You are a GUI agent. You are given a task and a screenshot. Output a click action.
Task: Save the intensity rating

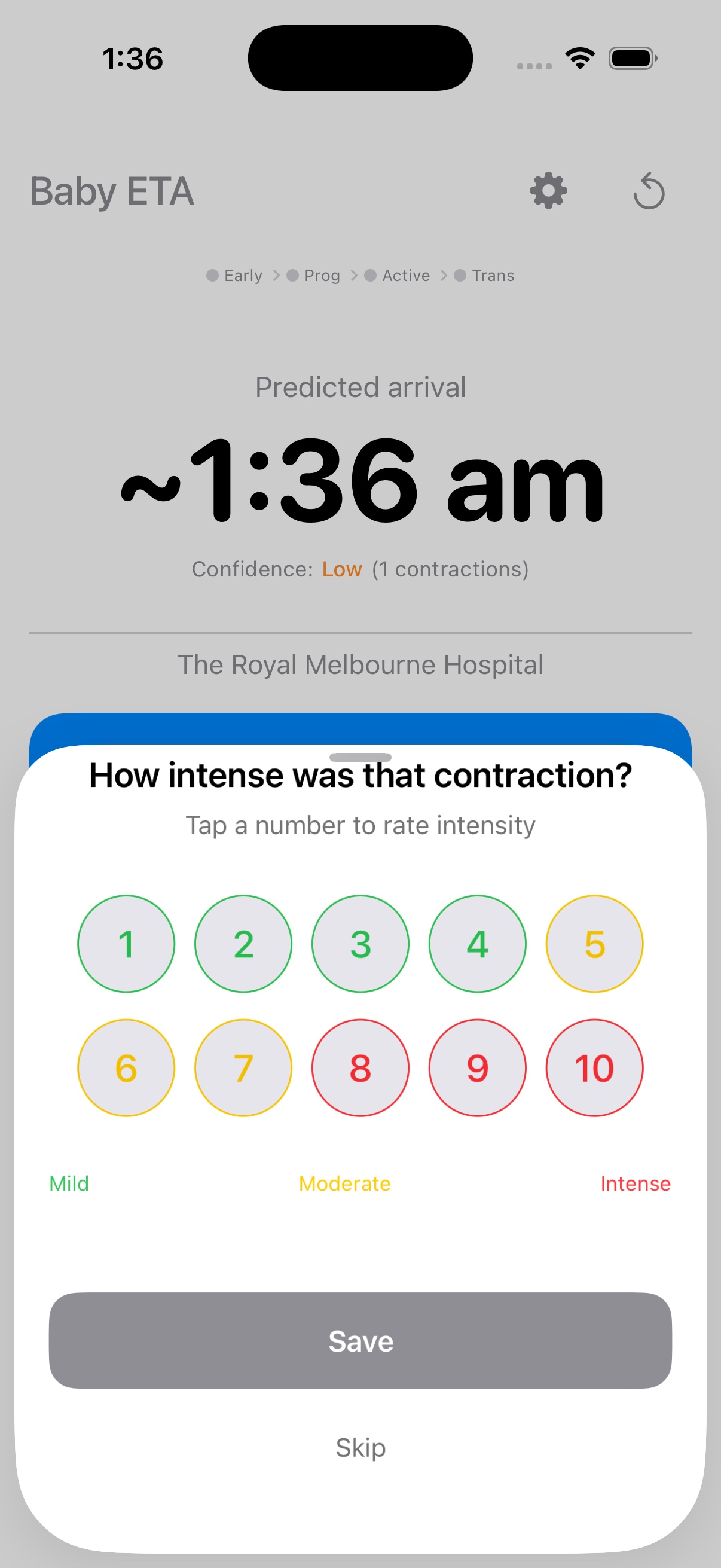(x=360, y=1340)
